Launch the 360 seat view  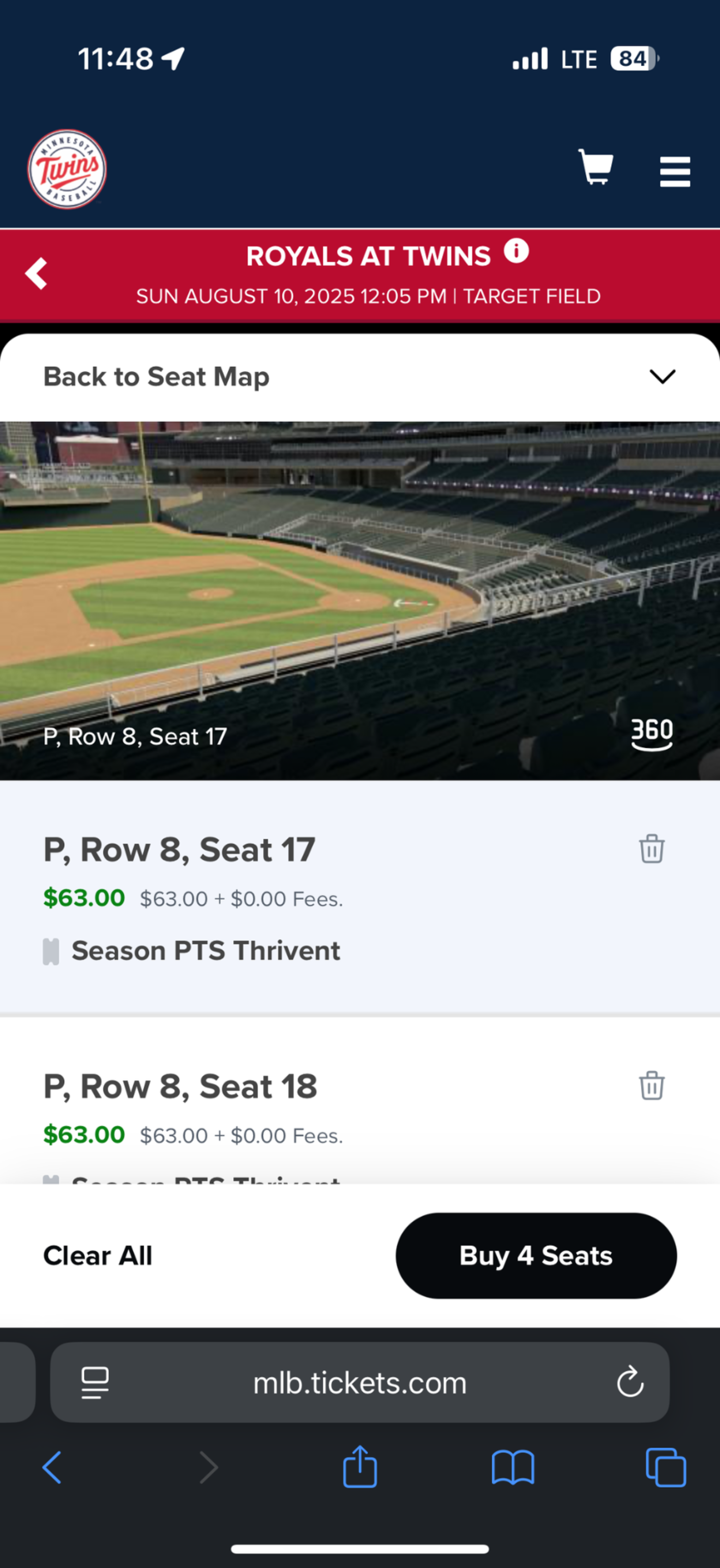point(652,733)
